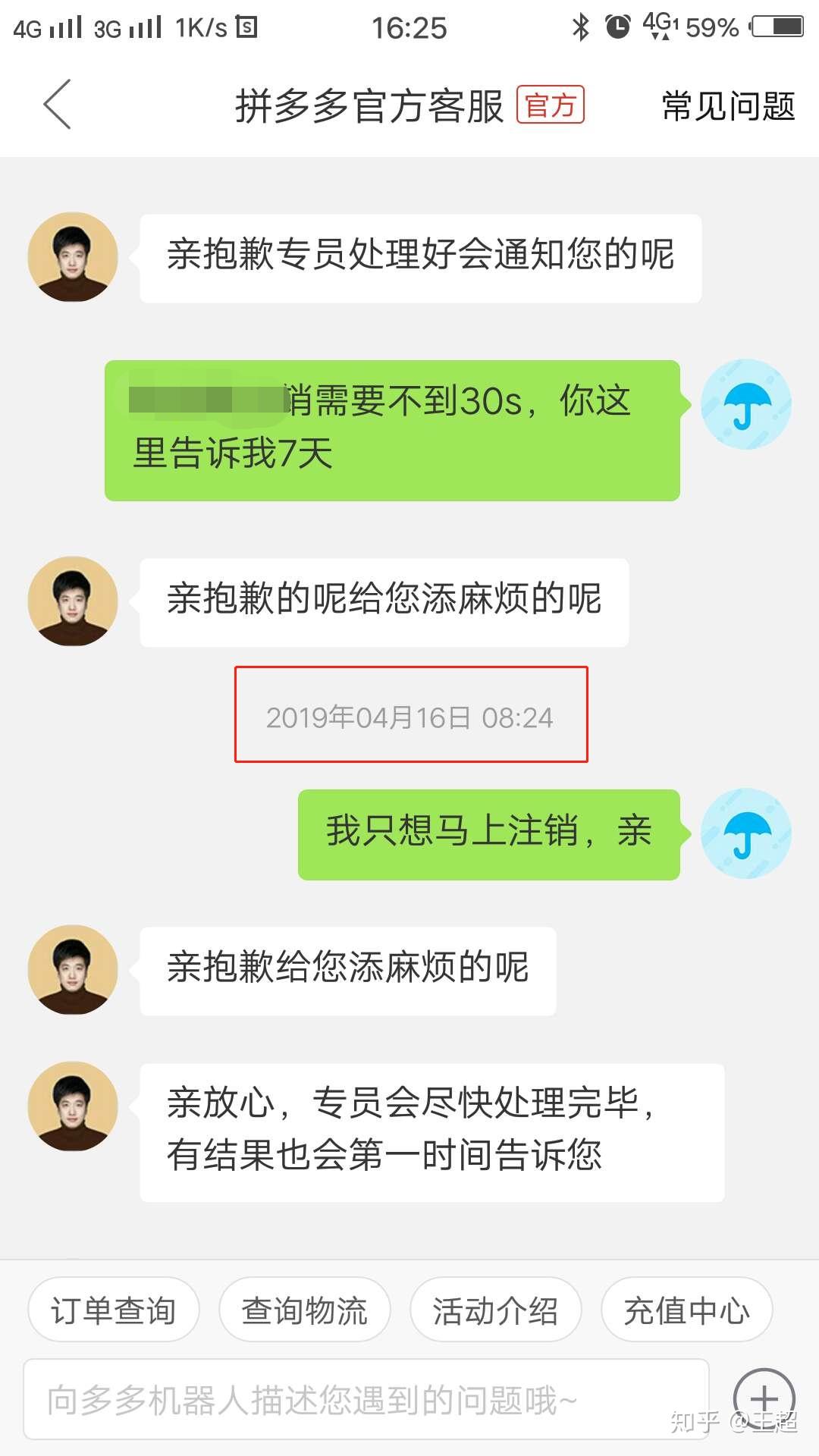
Task: Open 充值中心 recharge center chip
Action: point(687,1310)
